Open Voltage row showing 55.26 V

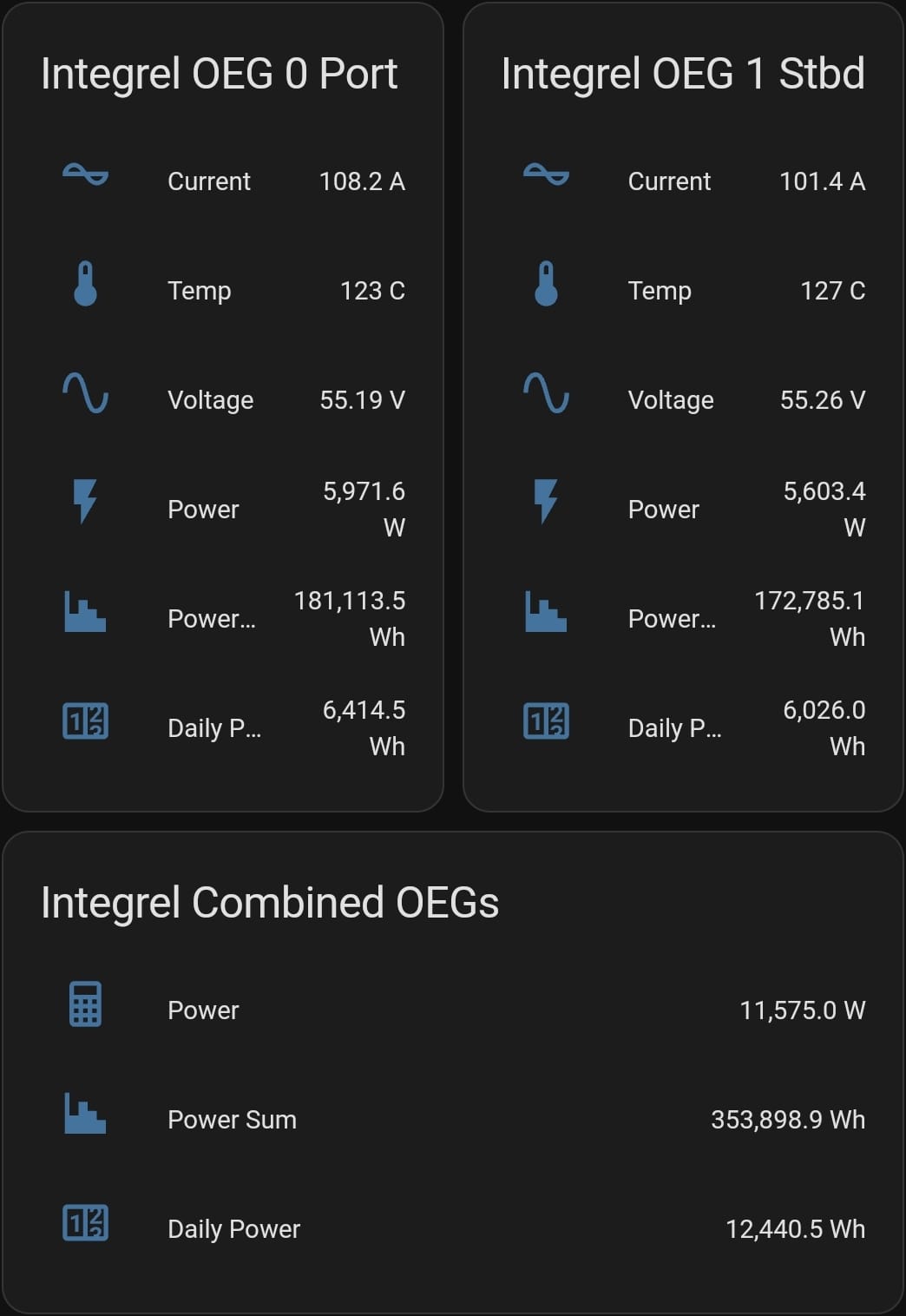pyautogui.click(x=671, y=400)
